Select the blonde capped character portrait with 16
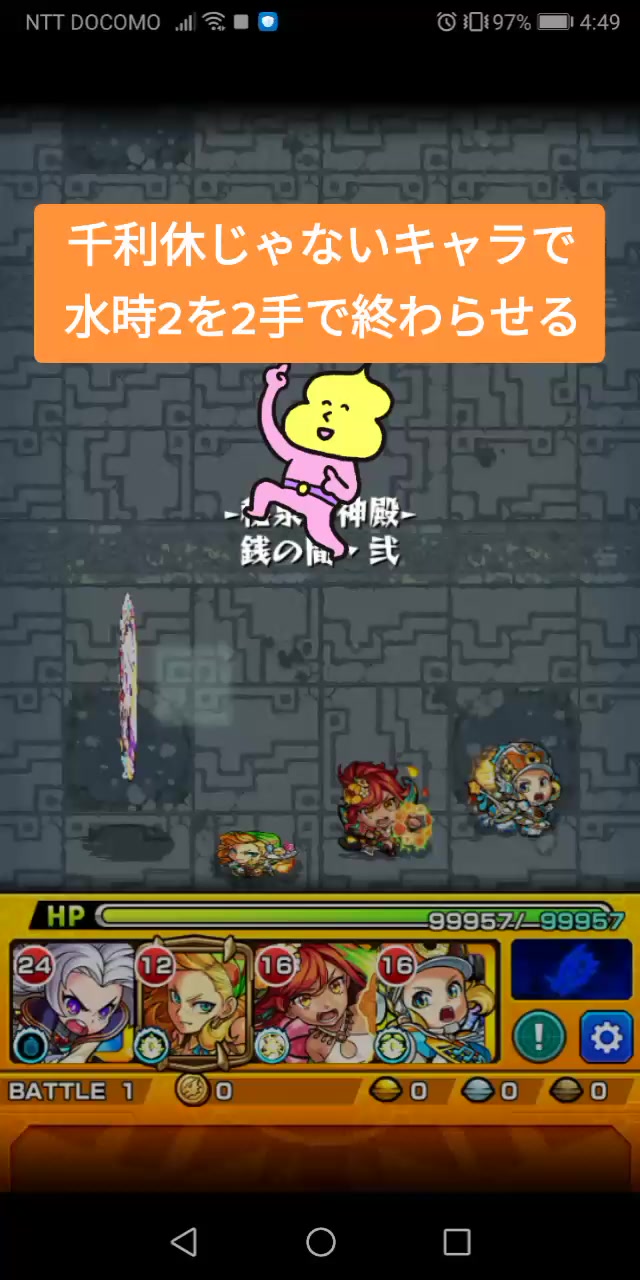The height and width of the screenshot is (1280, 640). pyautogui.click(x=437, y=1003)
